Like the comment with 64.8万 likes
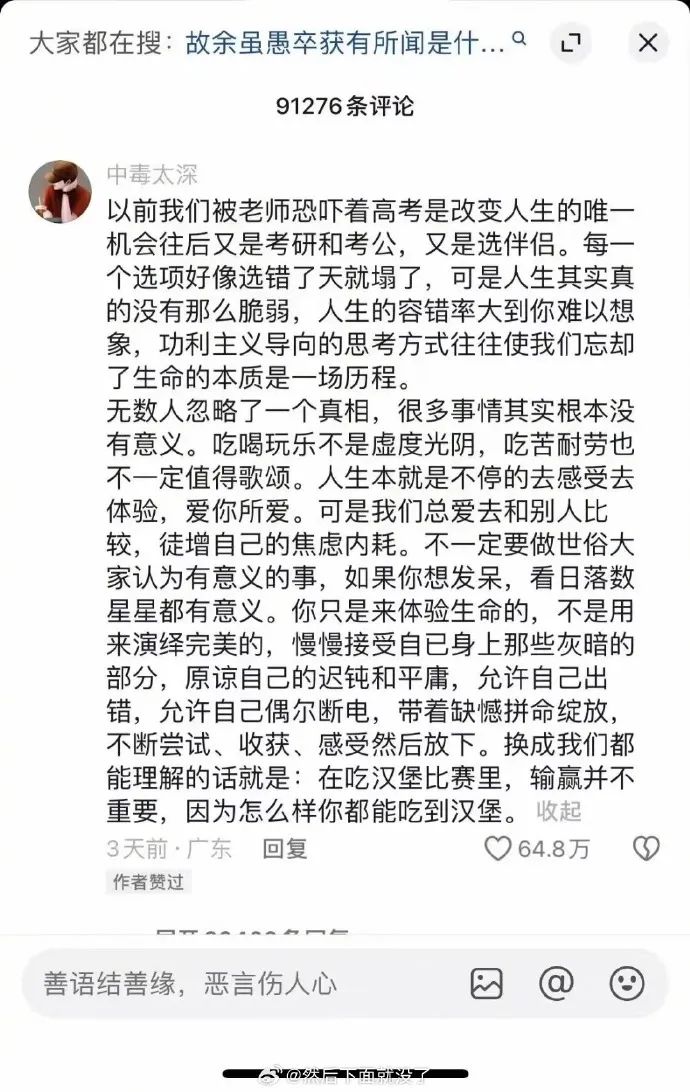This screenshot has width=690, height=1092. tap(498, 849)
